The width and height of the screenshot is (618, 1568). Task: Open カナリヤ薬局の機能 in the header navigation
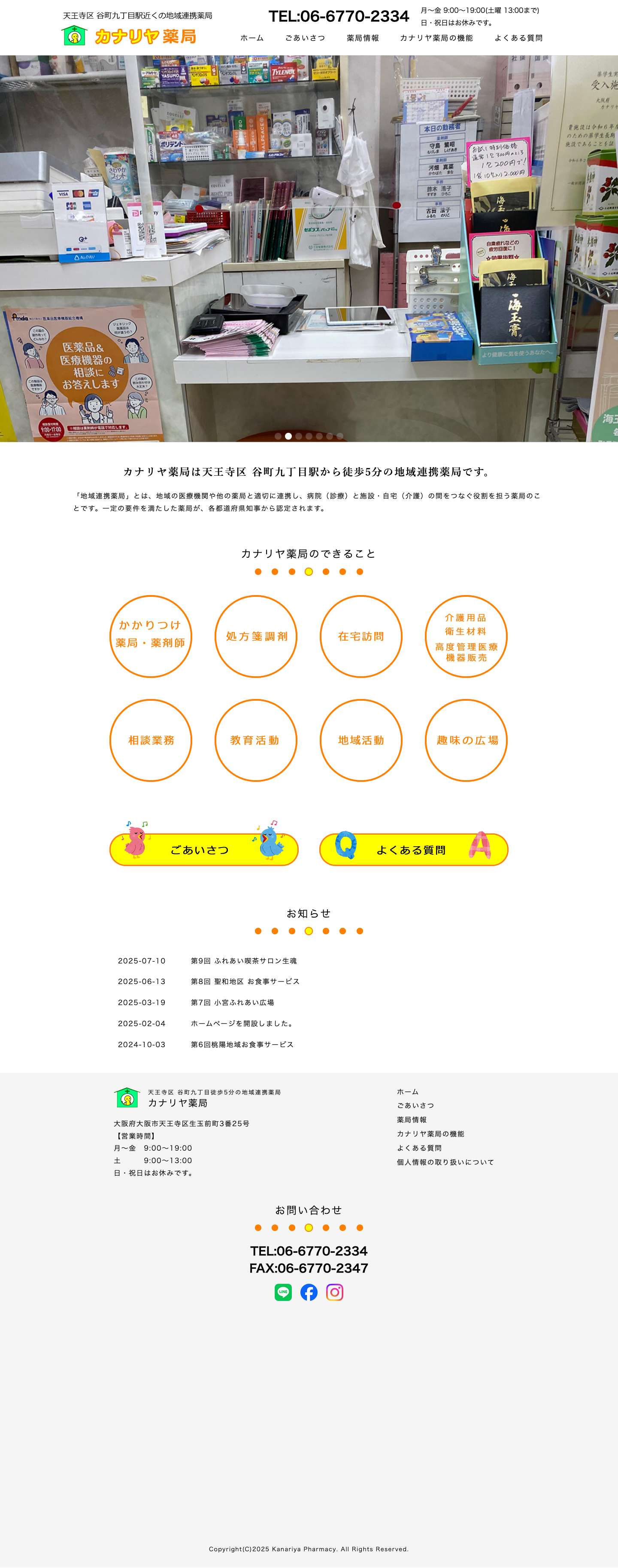pos(436,38)
